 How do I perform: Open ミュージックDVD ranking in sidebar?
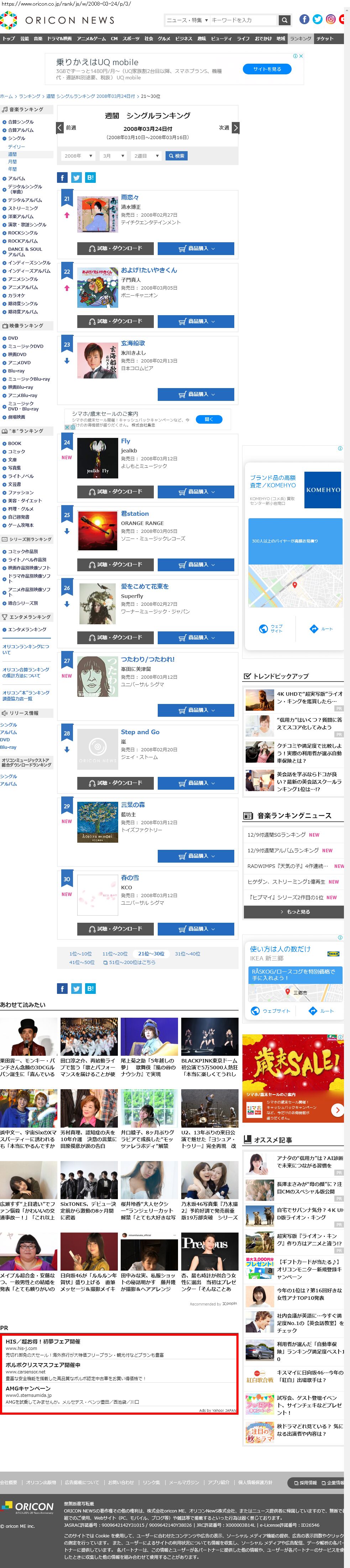tap(26, 346)
